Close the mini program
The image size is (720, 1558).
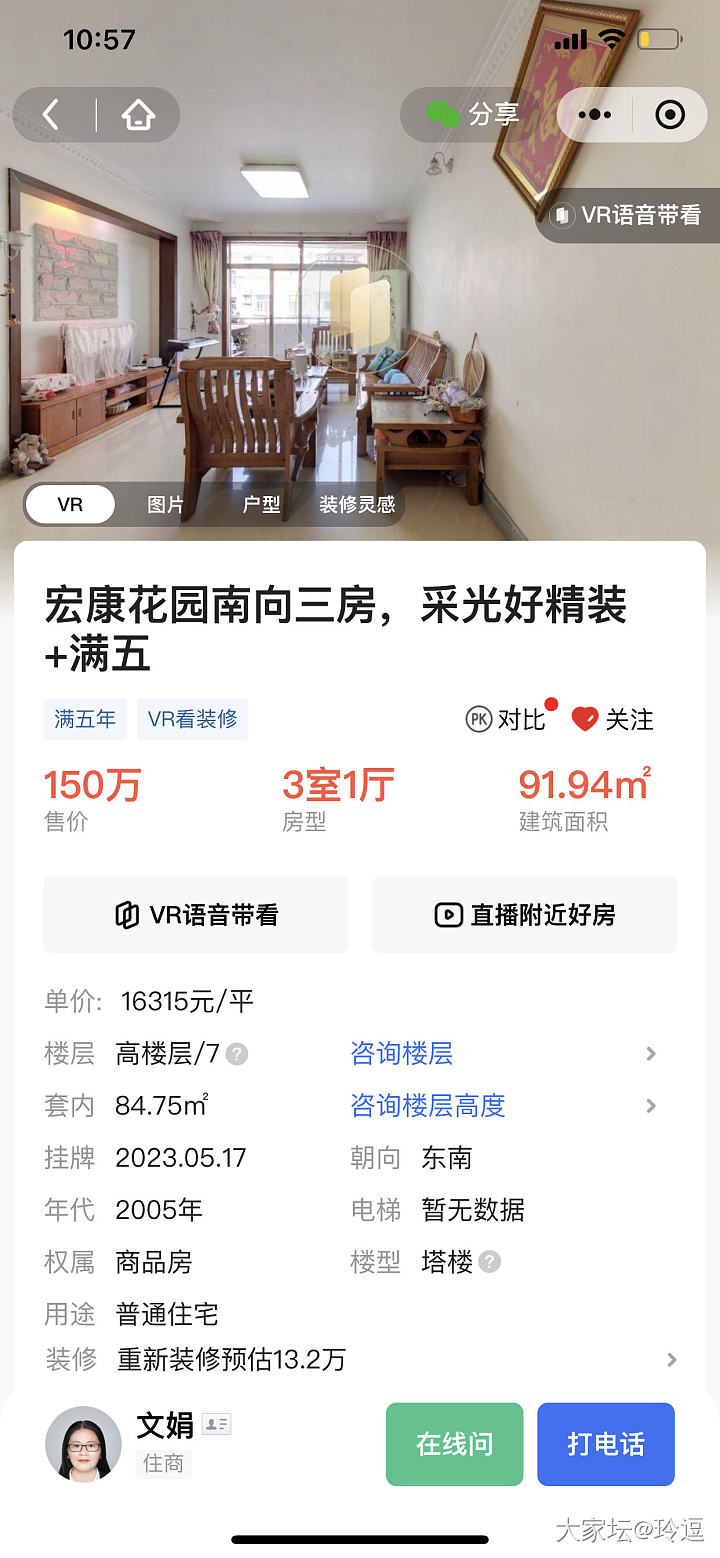tap(669, 115)
